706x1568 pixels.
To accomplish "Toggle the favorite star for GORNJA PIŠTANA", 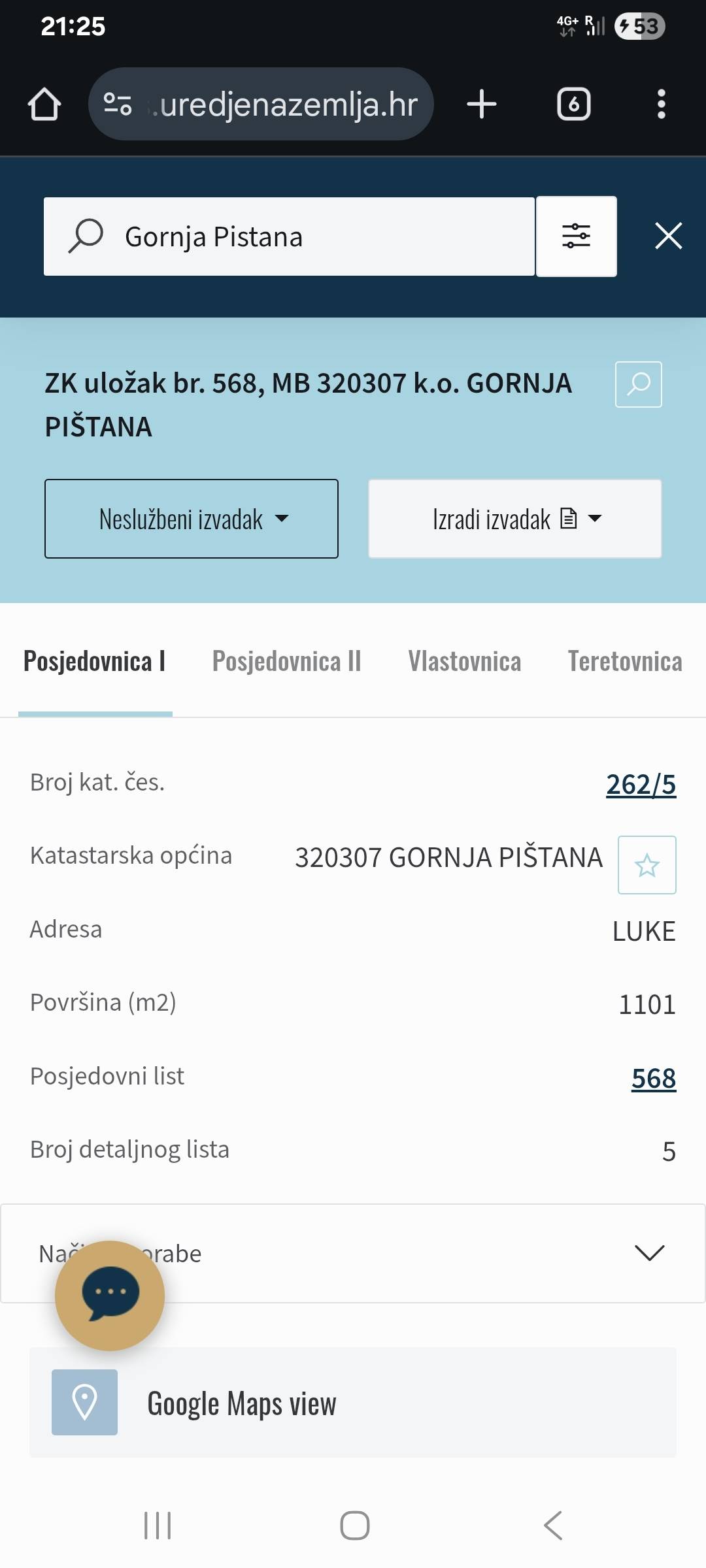I will click(646, 866).
